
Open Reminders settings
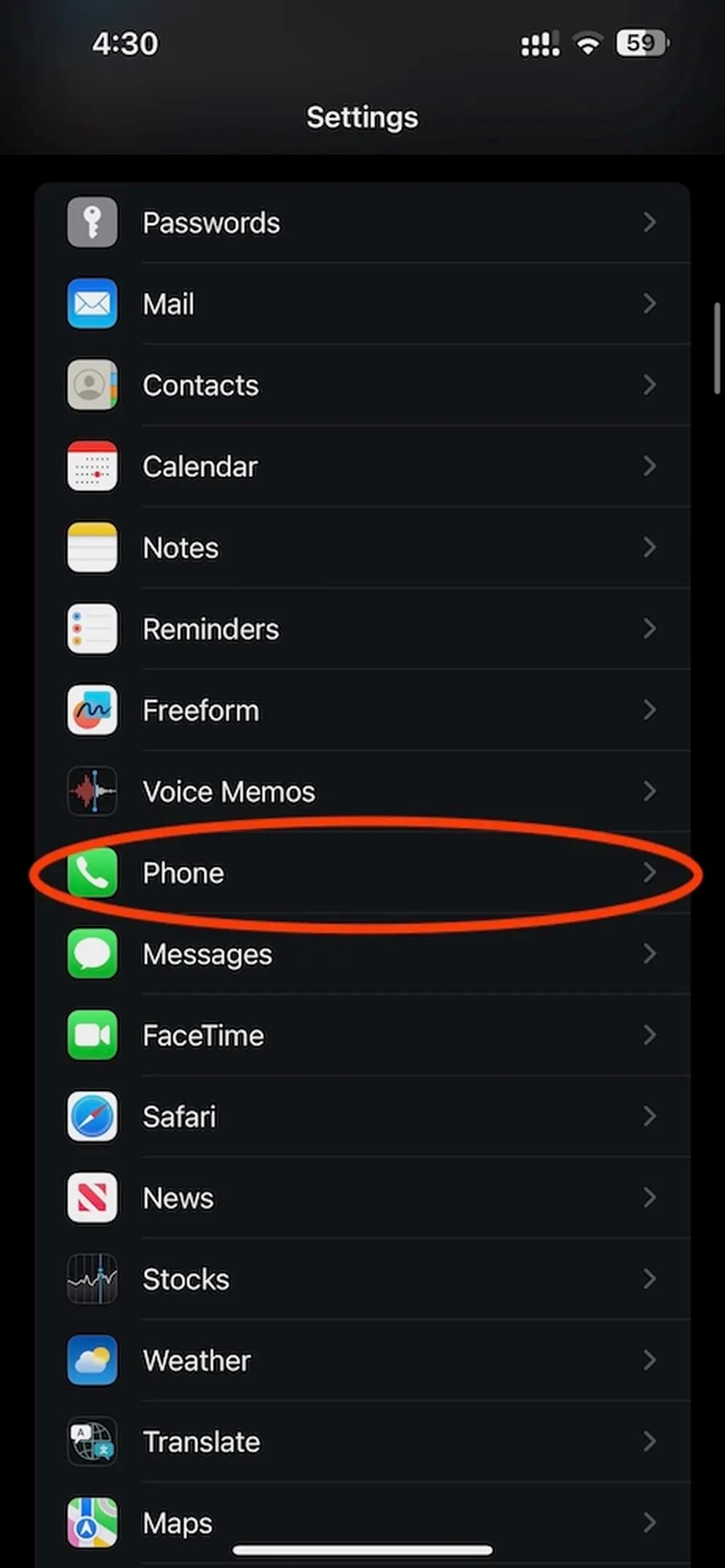pos(361,629)
